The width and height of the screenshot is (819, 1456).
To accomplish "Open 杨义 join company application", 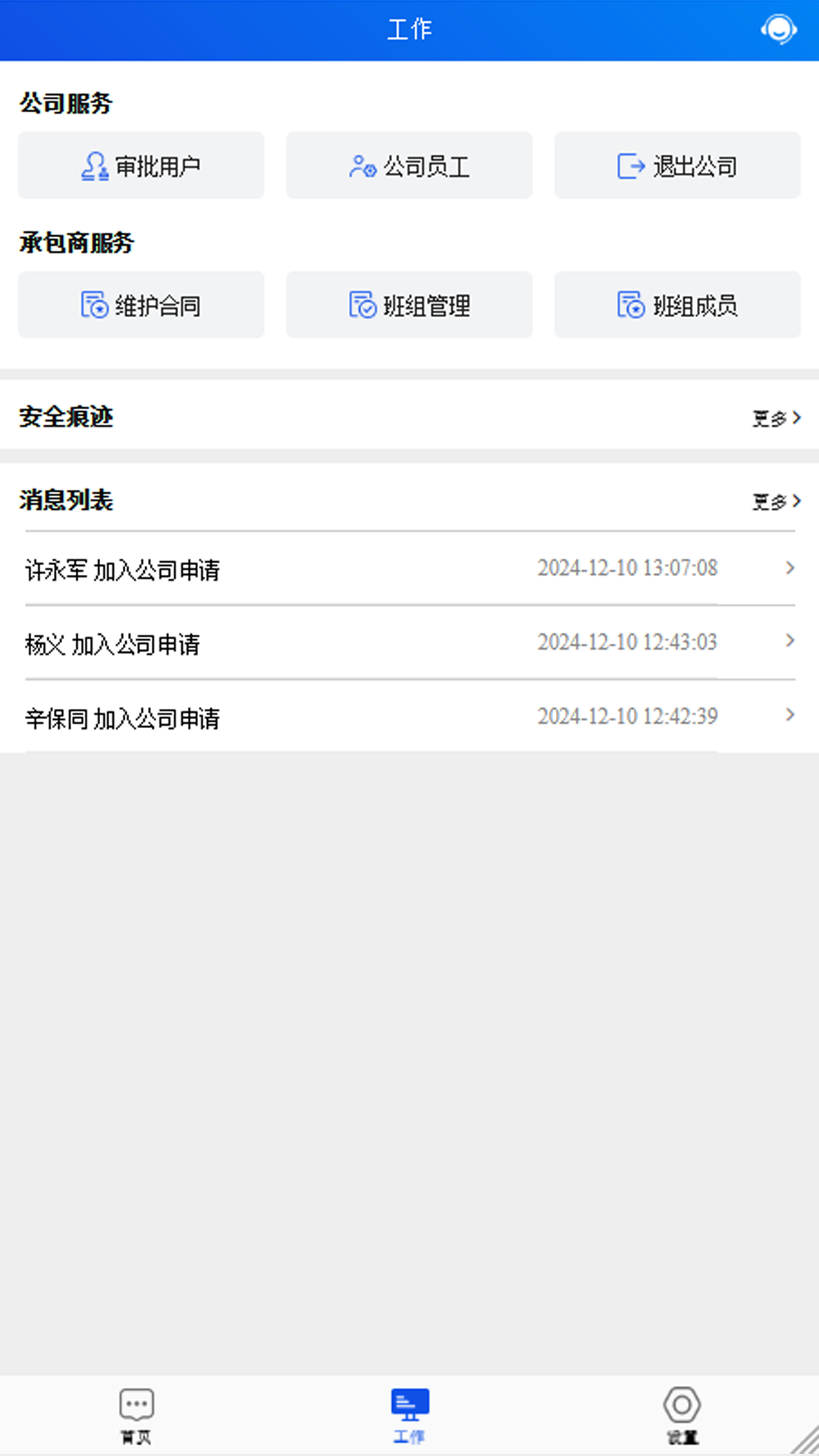I will 409,642.
